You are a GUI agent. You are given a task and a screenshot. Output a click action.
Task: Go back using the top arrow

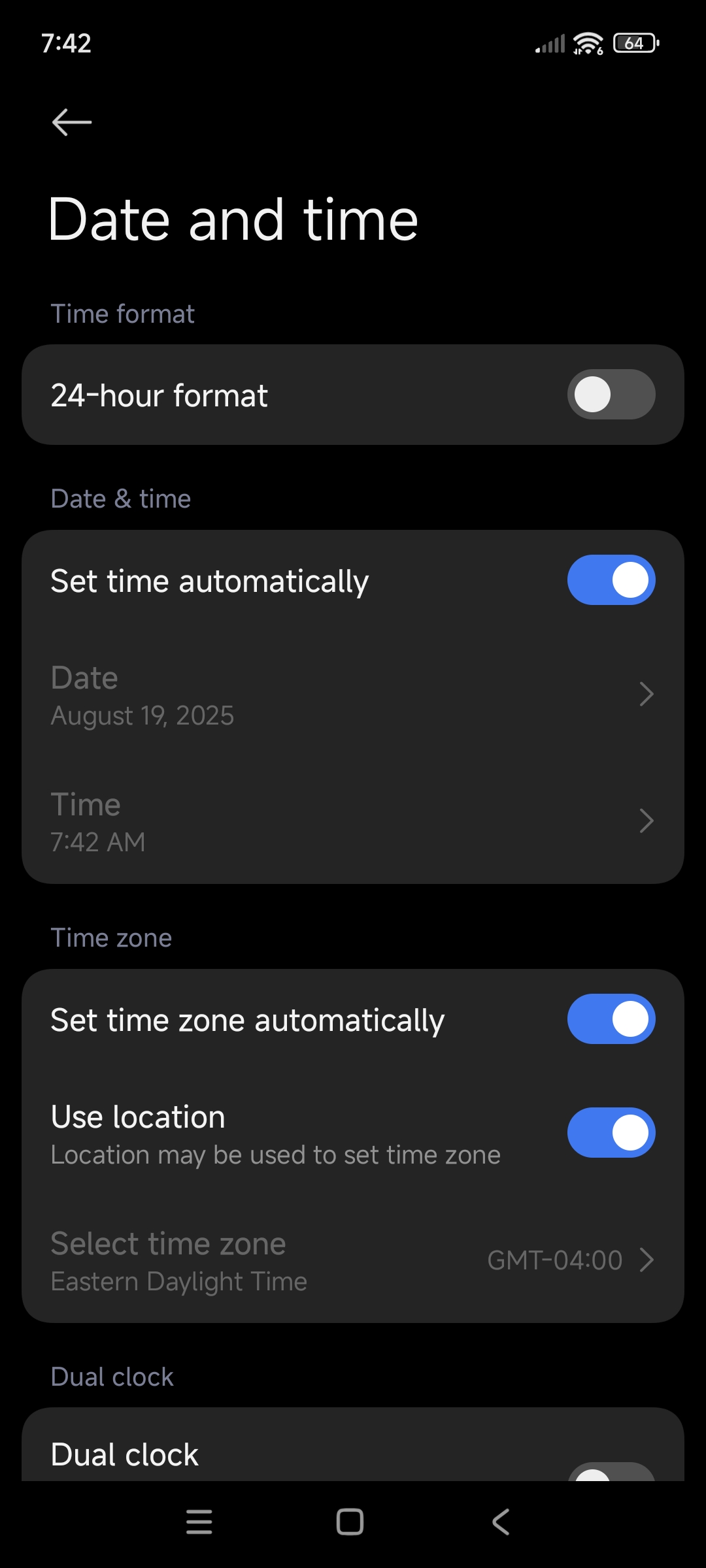72,122
